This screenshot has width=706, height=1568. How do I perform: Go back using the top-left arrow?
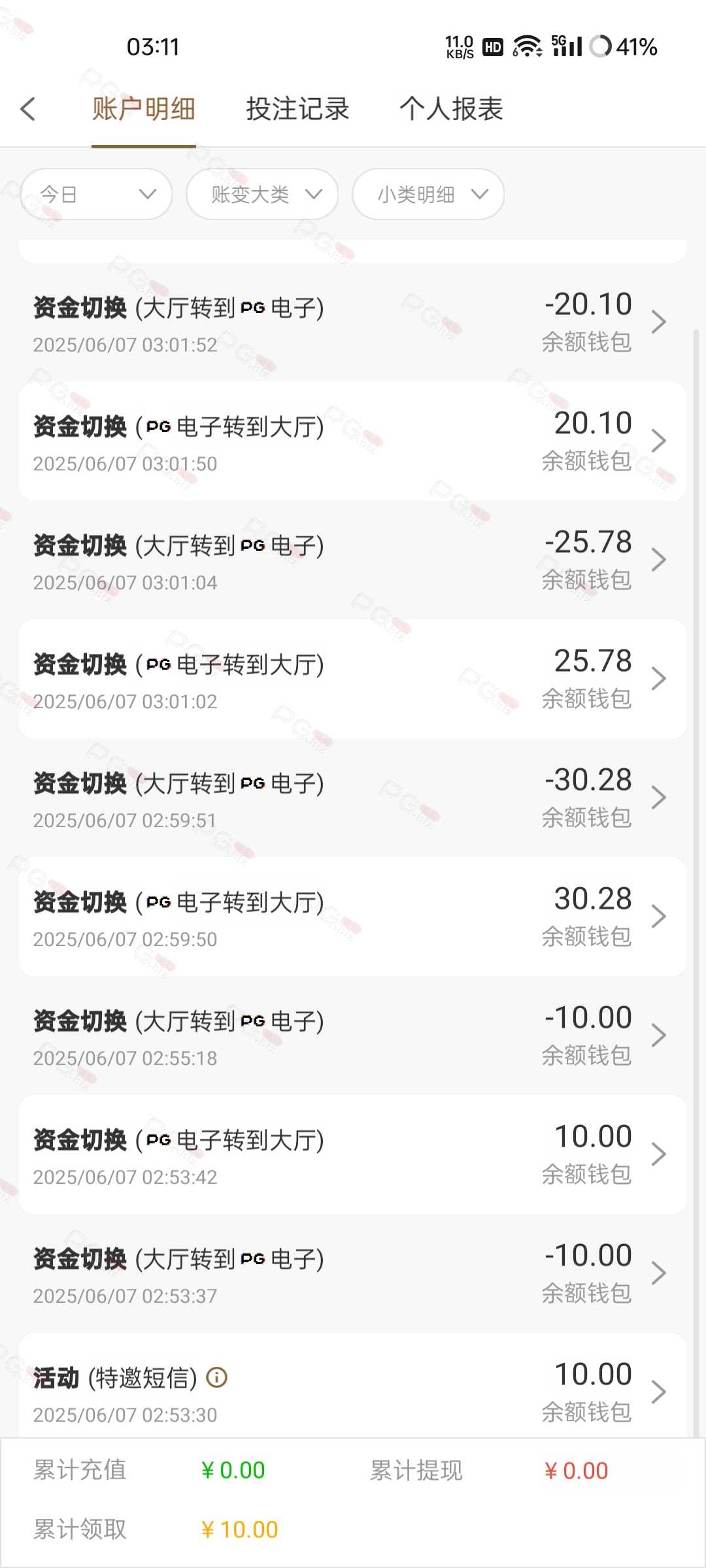click(28, 109)
